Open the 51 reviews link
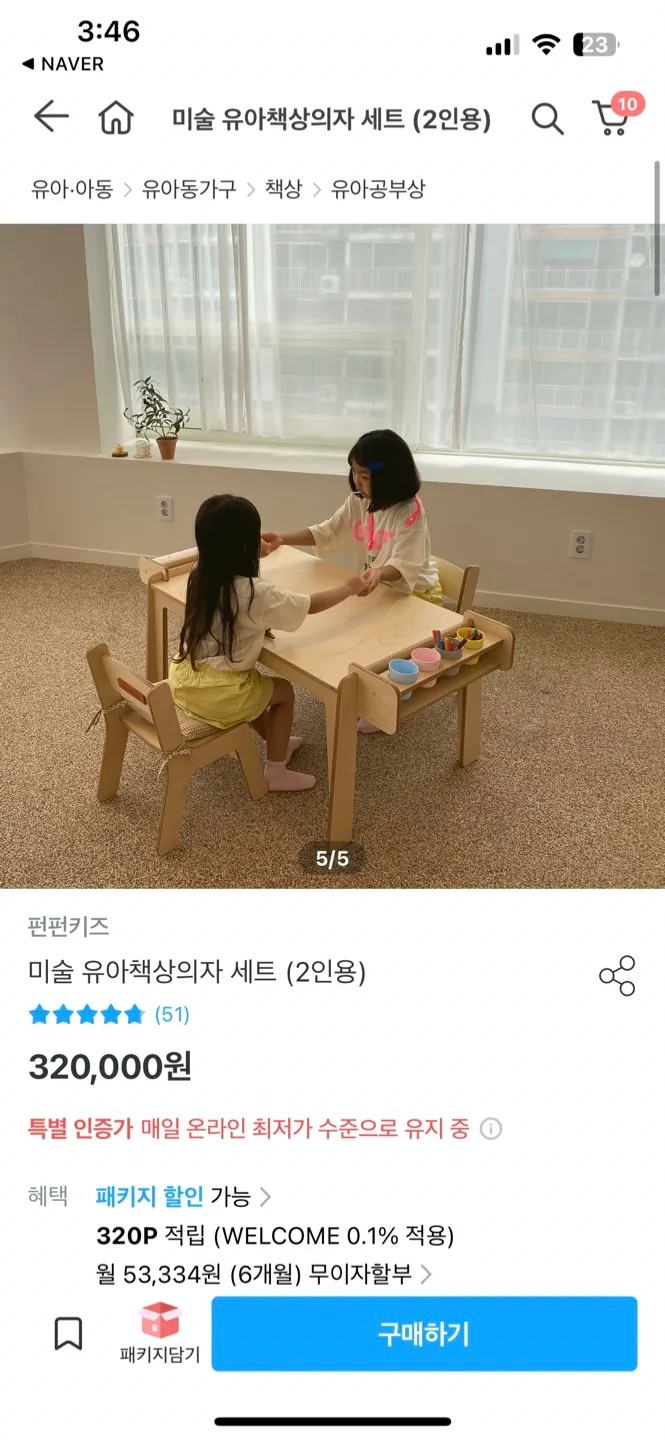 pos(171,1014)
